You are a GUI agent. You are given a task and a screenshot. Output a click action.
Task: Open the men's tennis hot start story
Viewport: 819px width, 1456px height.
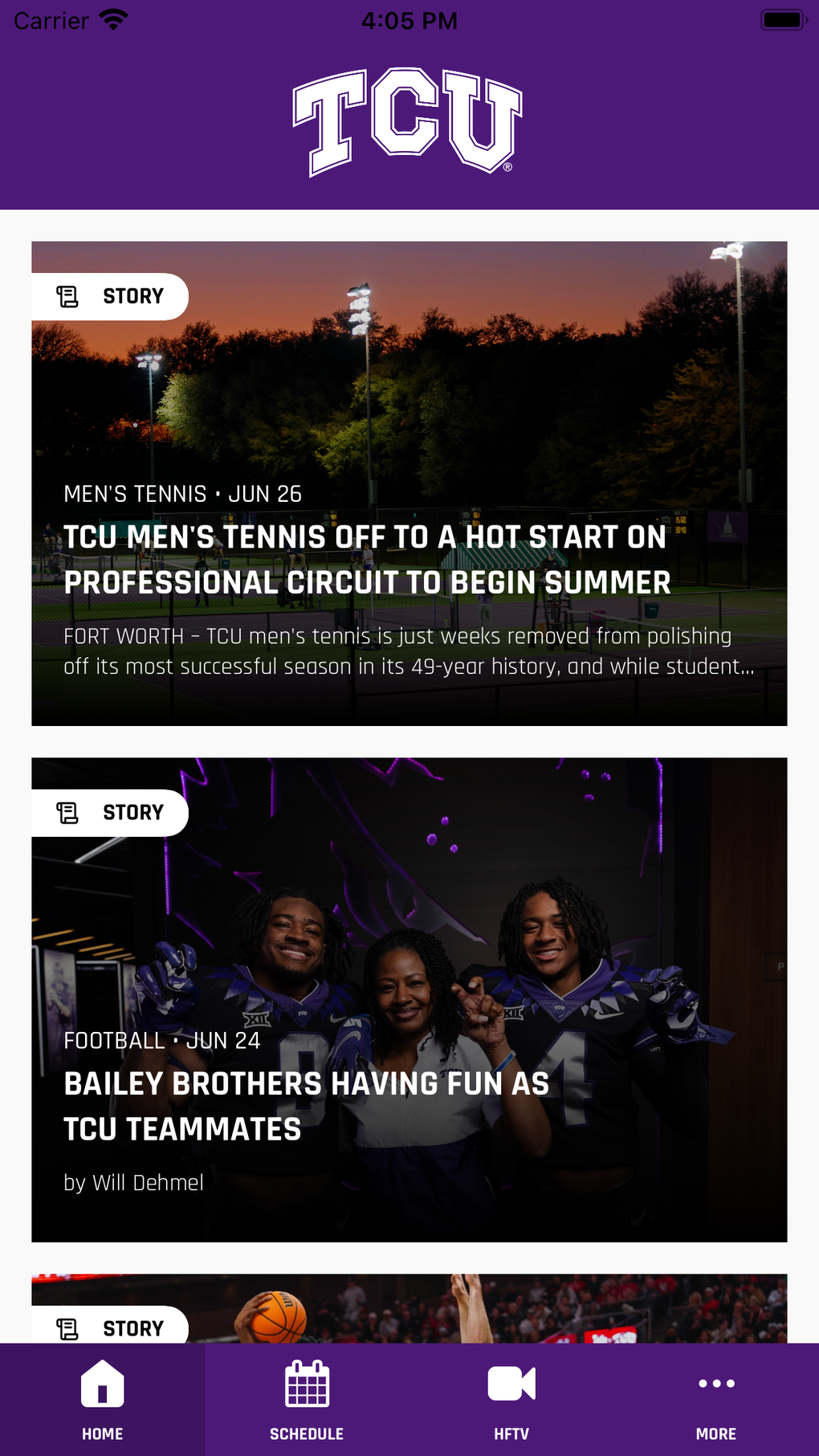(409, 483)
